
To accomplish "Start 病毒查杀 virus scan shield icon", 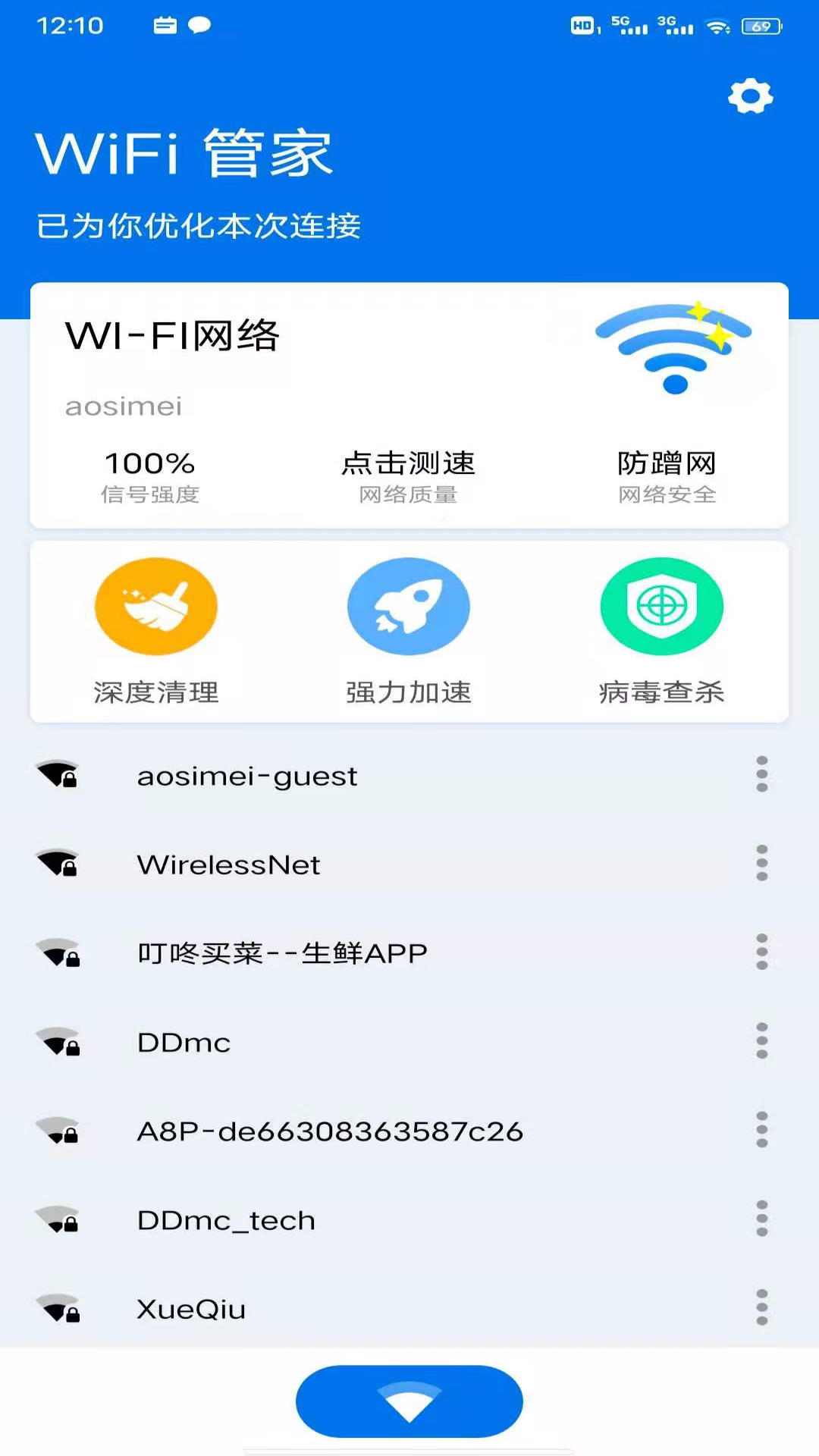I will coord(662,606).
